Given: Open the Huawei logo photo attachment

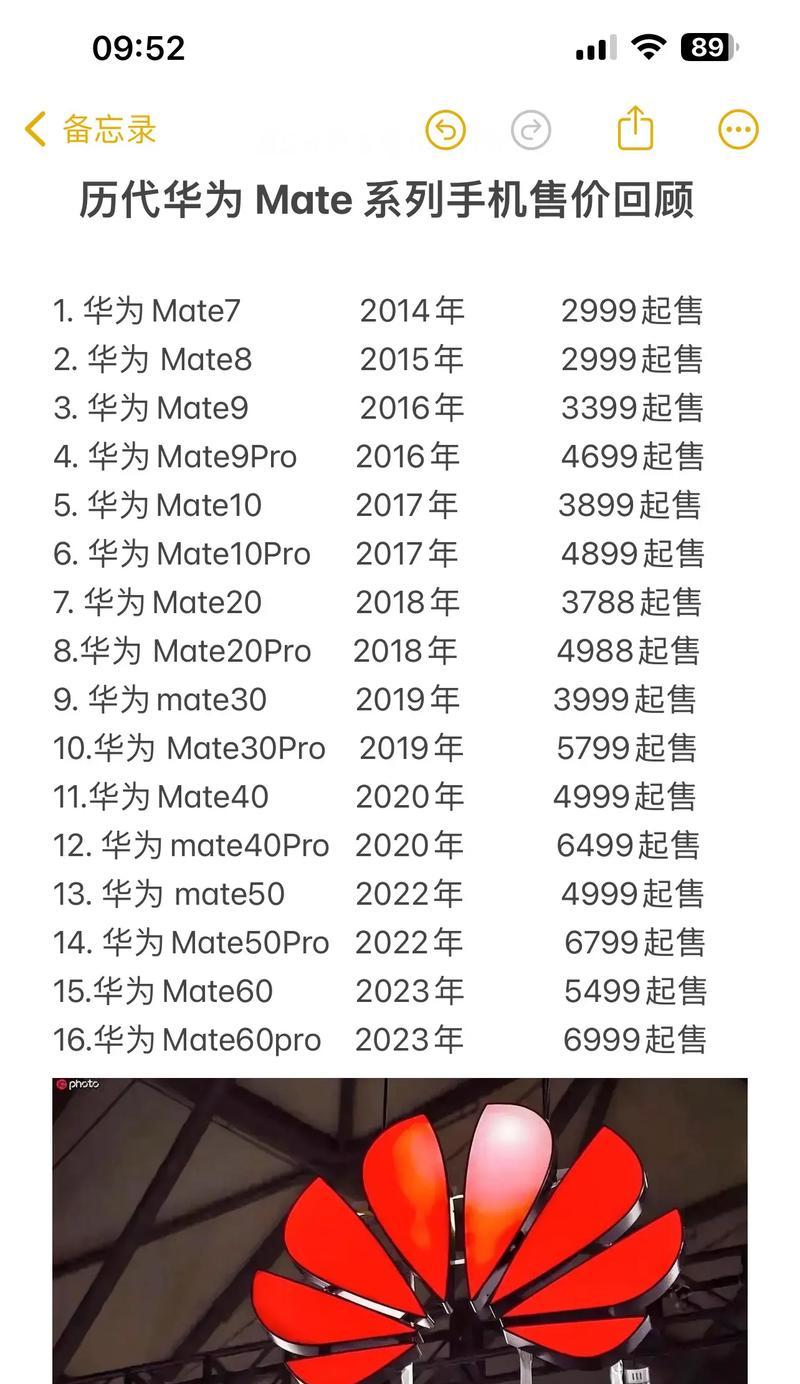Looking at the screenshot, I should pyautogui.click(x=400, y=1230).
